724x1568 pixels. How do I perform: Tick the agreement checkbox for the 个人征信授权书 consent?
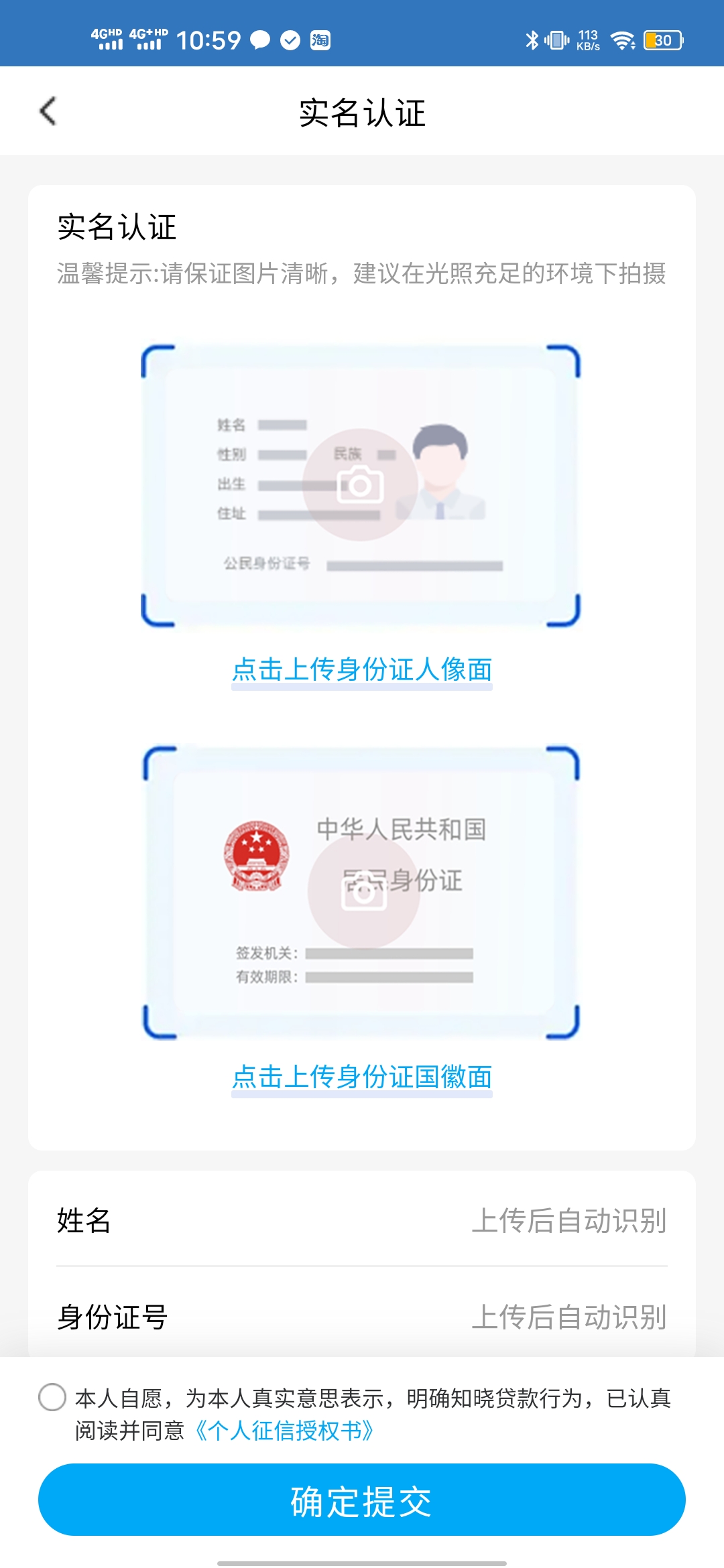[52, 1397]
